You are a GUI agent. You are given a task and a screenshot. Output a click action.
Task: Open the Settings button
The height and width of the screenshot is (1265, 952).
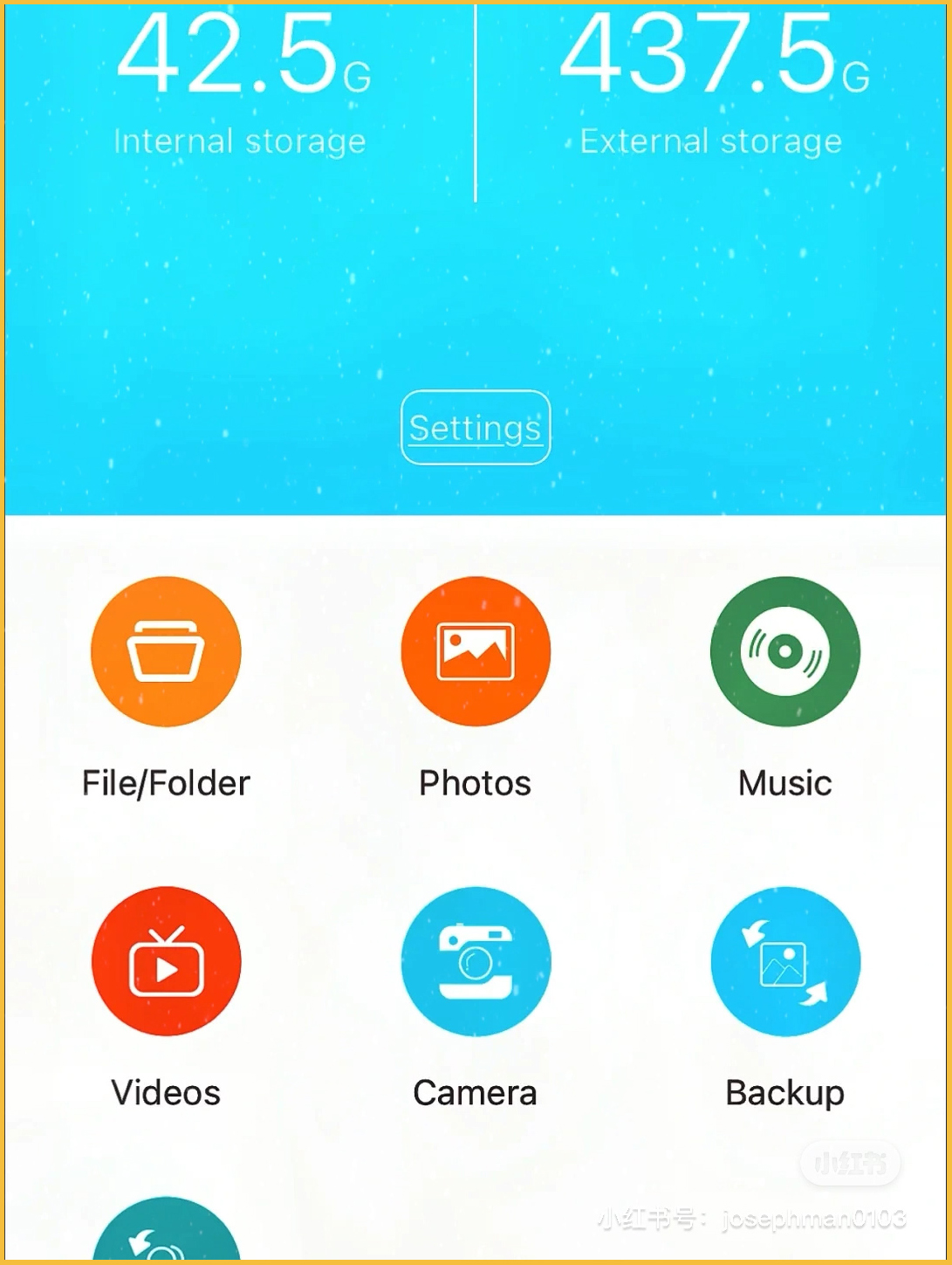point(476,427)
